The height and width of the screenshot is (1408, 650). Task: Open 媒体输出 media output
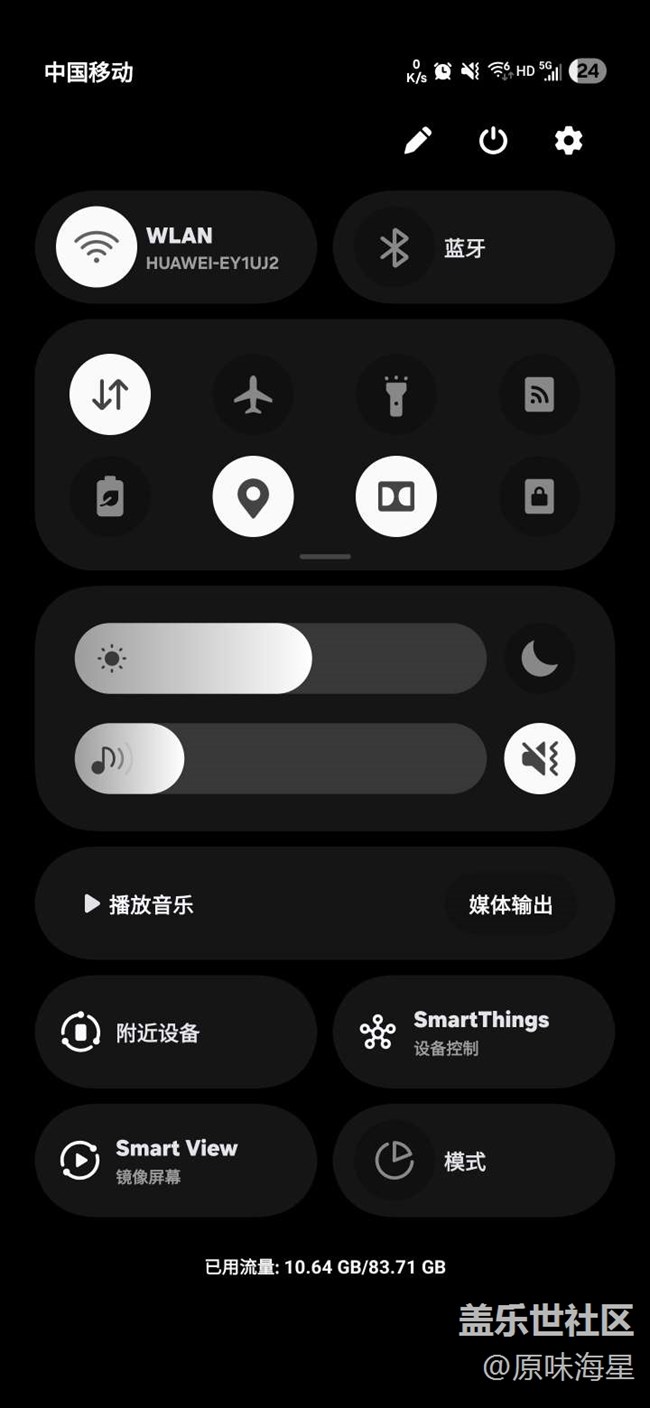[511, 904]
